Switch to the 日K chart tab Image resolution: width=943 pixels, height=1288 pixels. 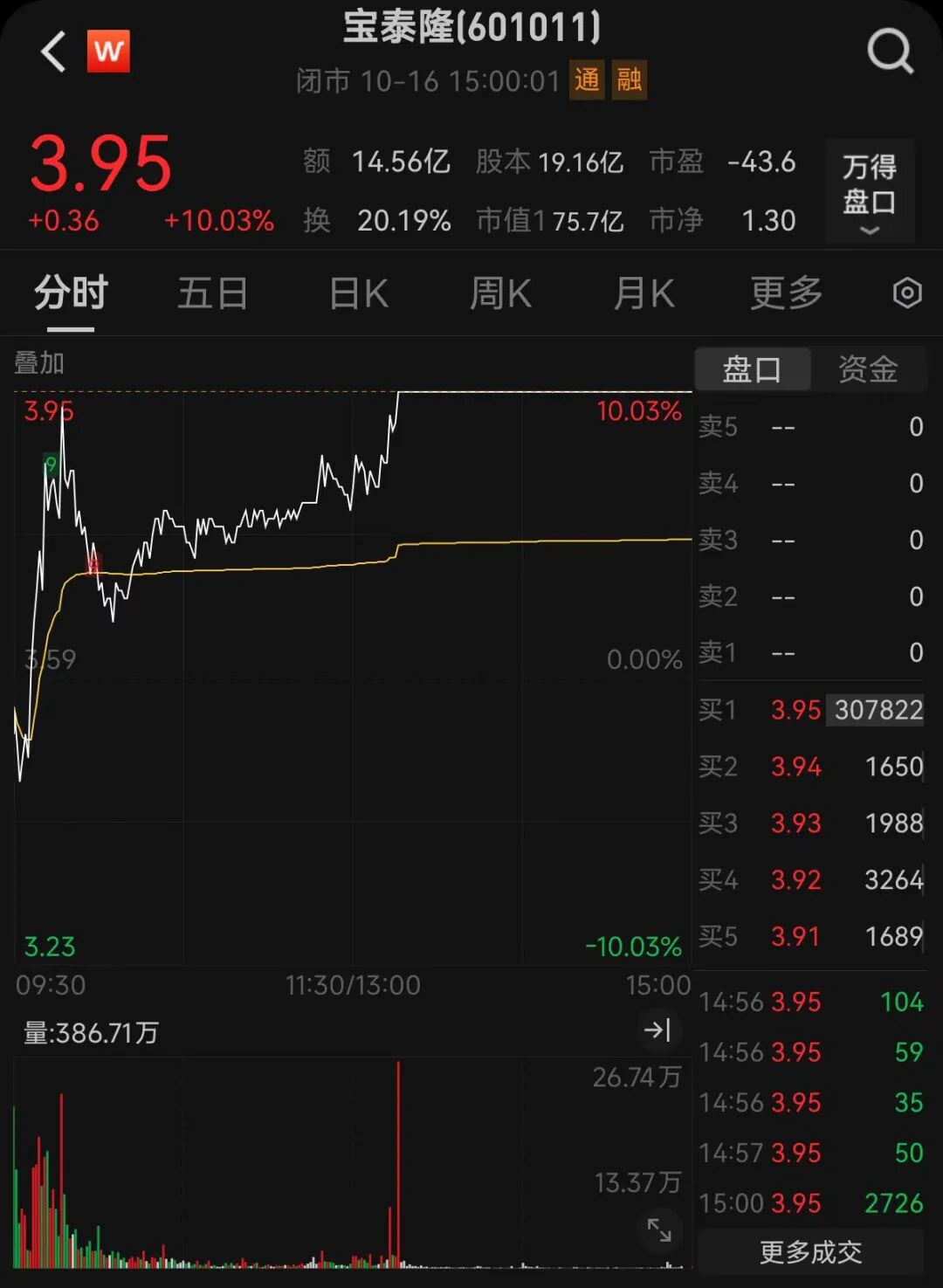click(358, 293)
